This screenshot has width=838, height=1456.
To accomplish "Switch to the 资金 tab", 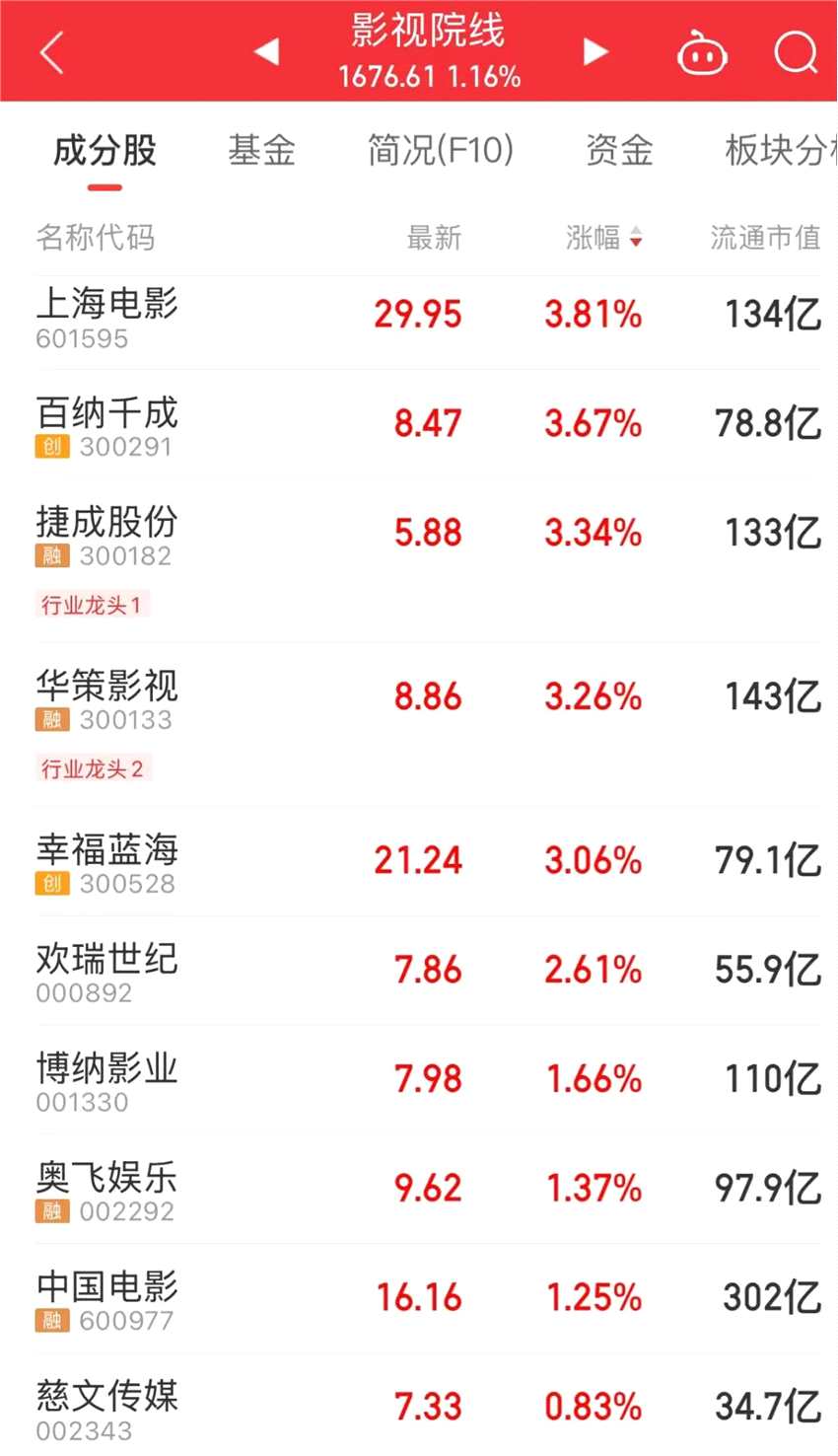I will (619, 151).
